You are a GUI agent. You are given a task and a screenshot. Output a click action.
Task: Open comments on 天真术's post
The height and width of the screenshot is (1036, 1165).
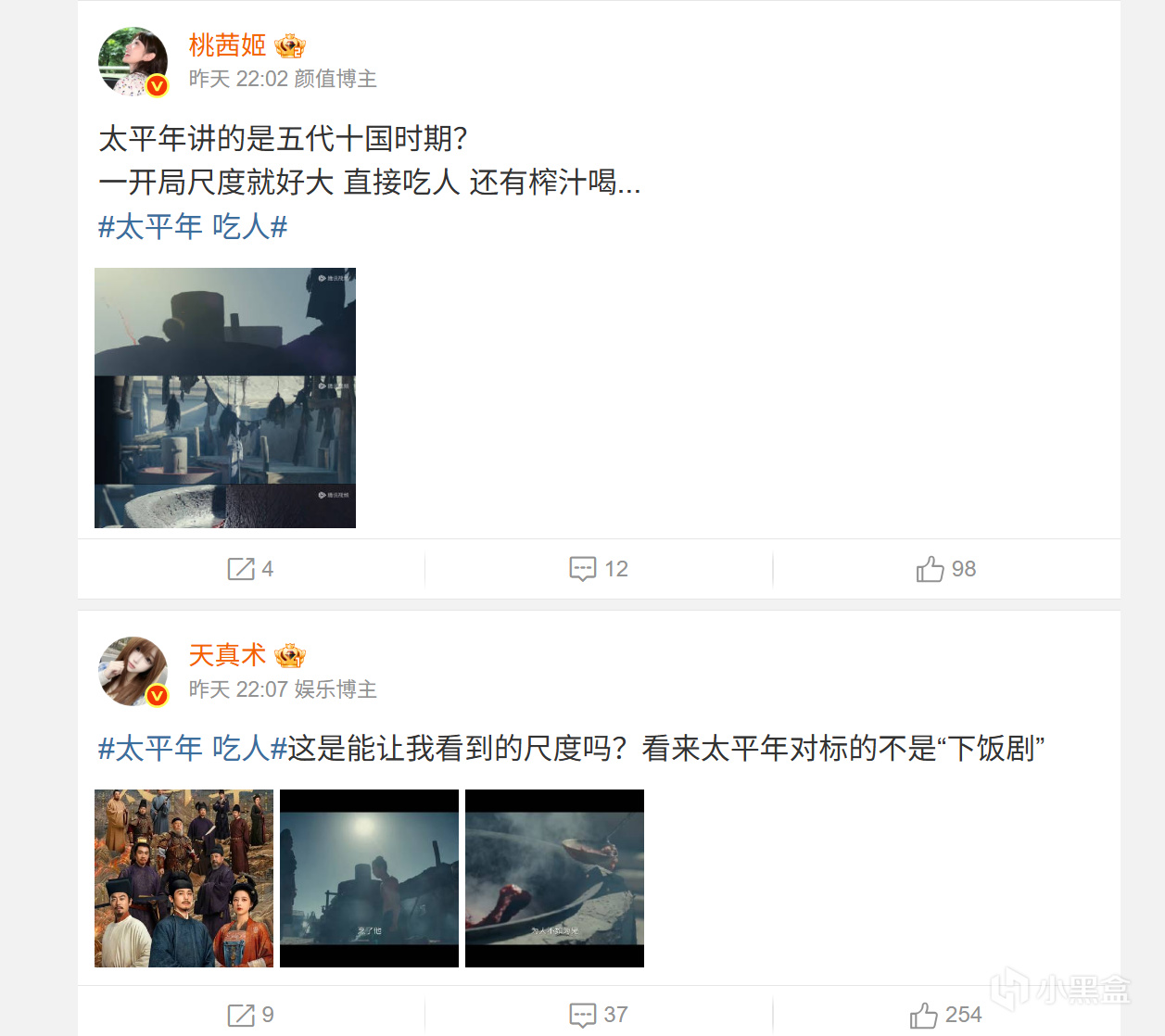point(599,1015)
